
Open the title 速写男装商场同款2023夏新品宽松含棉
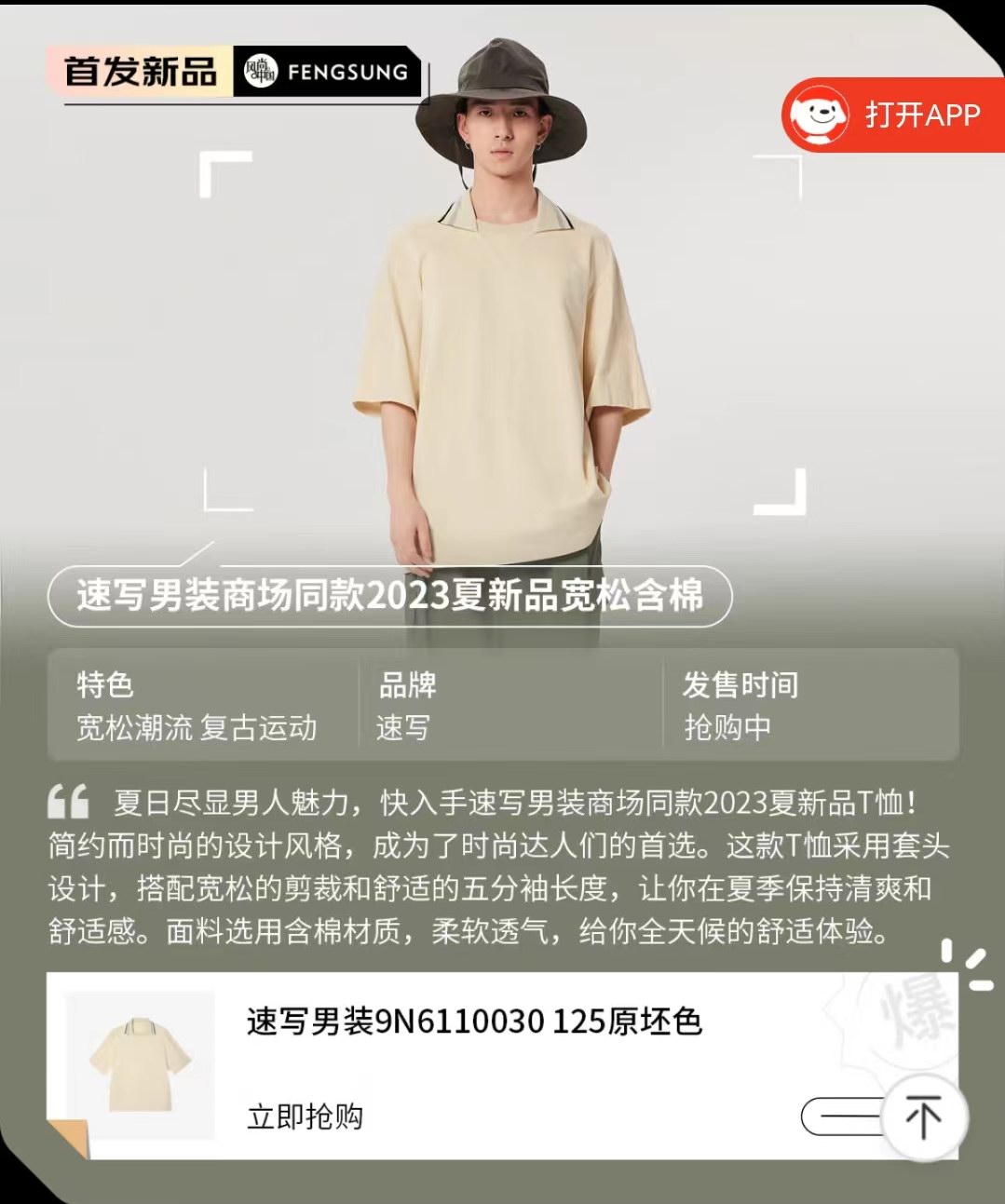[x=389, y=596]
